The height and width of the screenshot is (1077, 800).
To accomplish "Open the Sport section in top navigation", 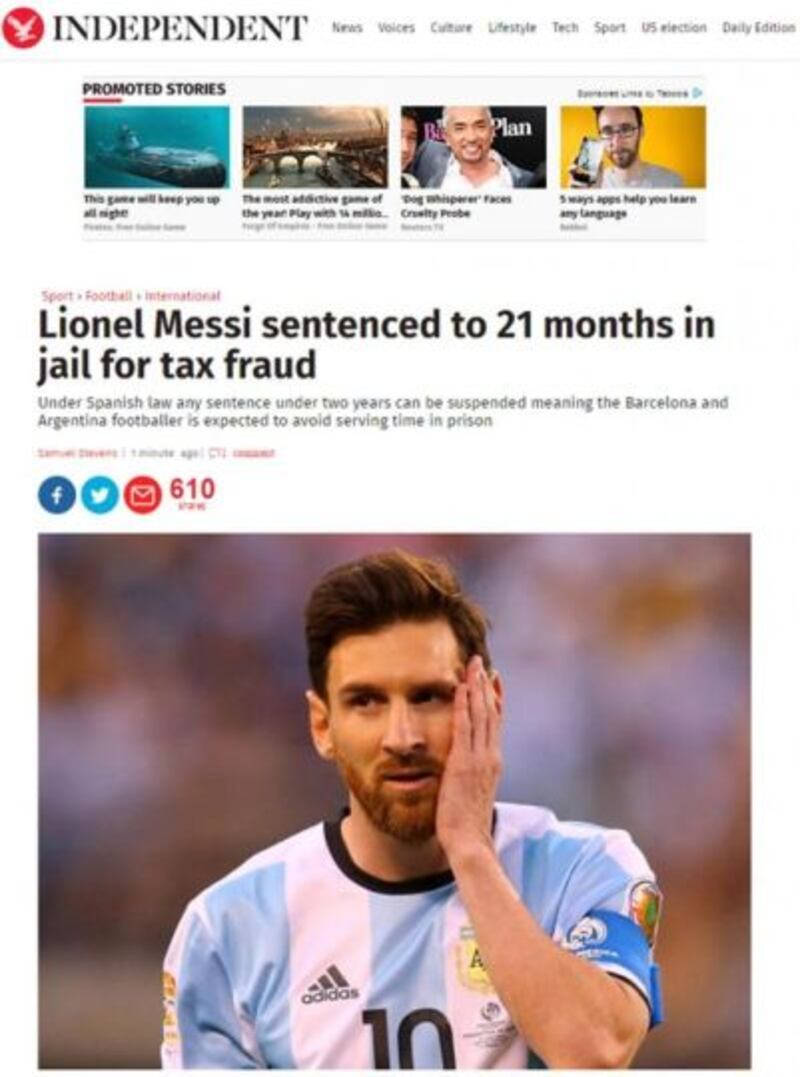I will [x=609, y=28].
